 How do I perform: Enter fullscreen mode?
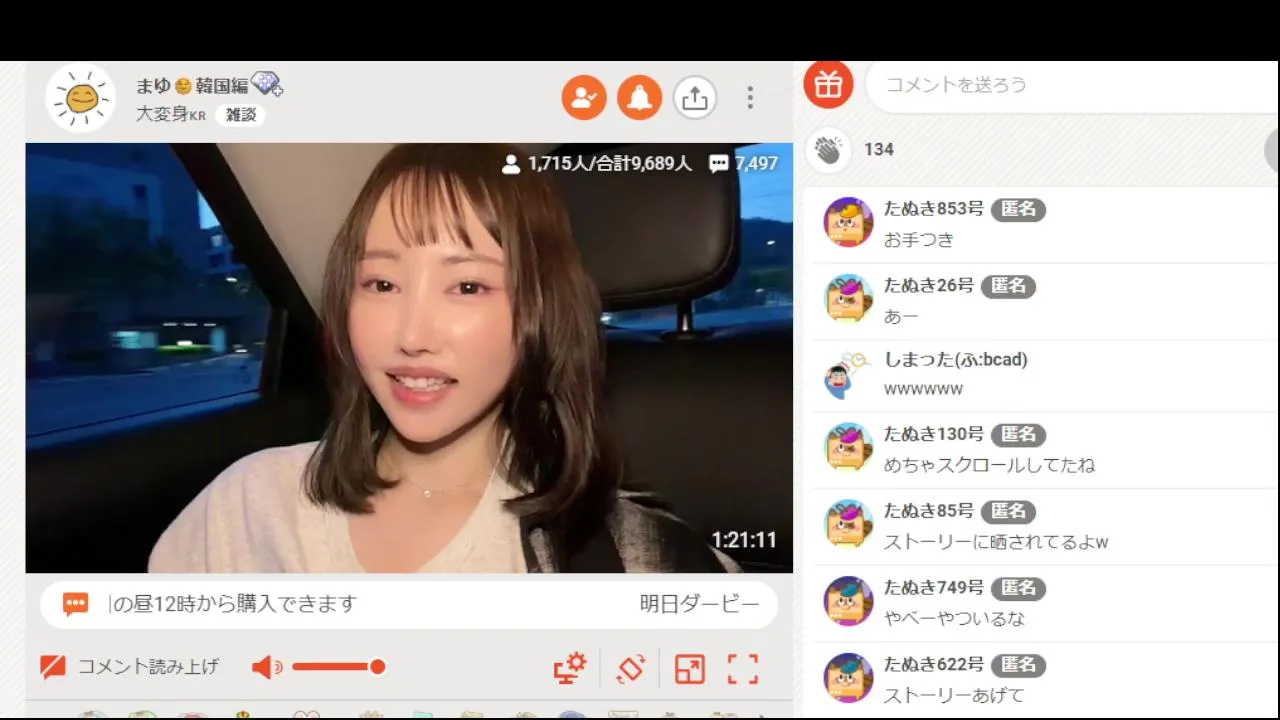point(743,668)
